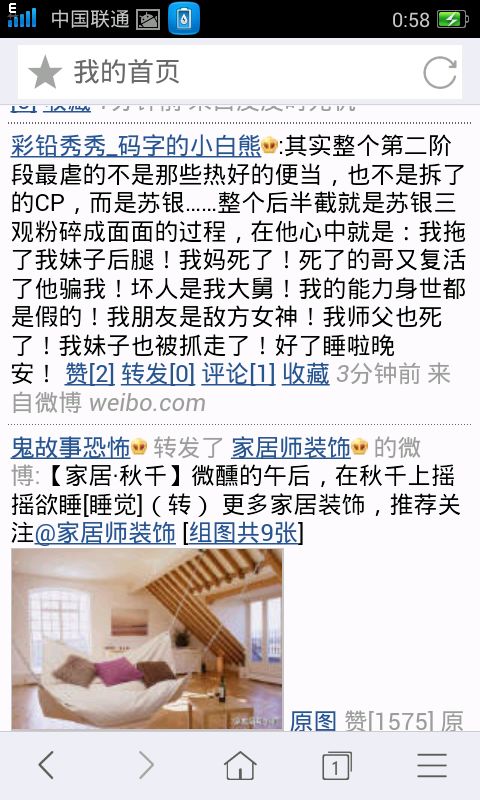Tap the @家居师装饰 mention

tap(105, 534)
